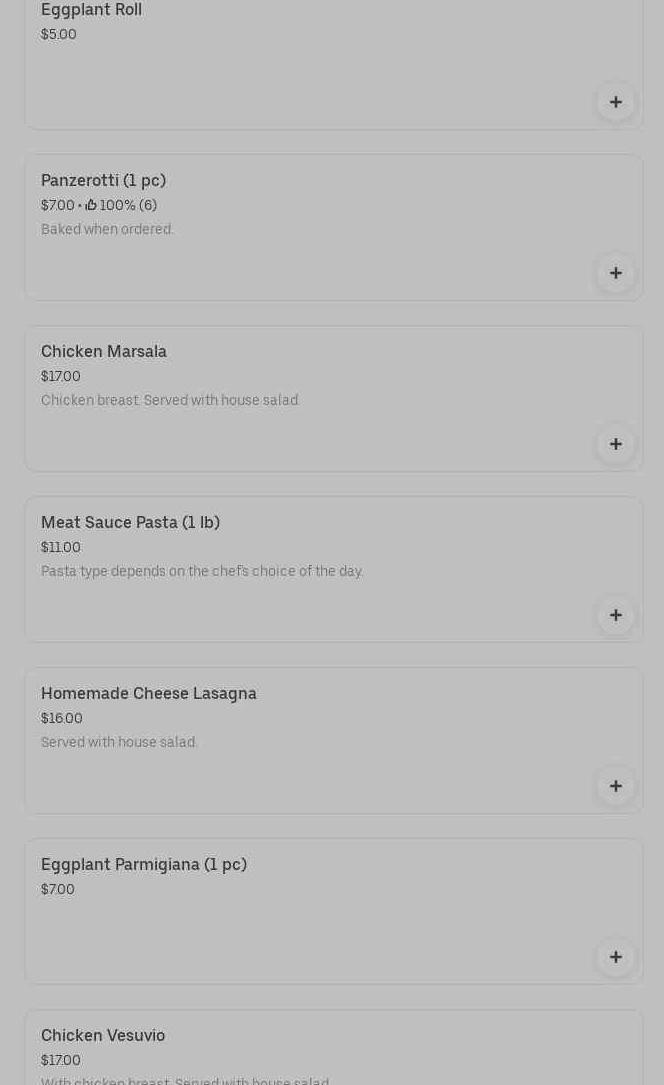The image size is (664, 1085).
Task: Open Meat Sauce Pasta (1 lb) card
Action: 334,569
